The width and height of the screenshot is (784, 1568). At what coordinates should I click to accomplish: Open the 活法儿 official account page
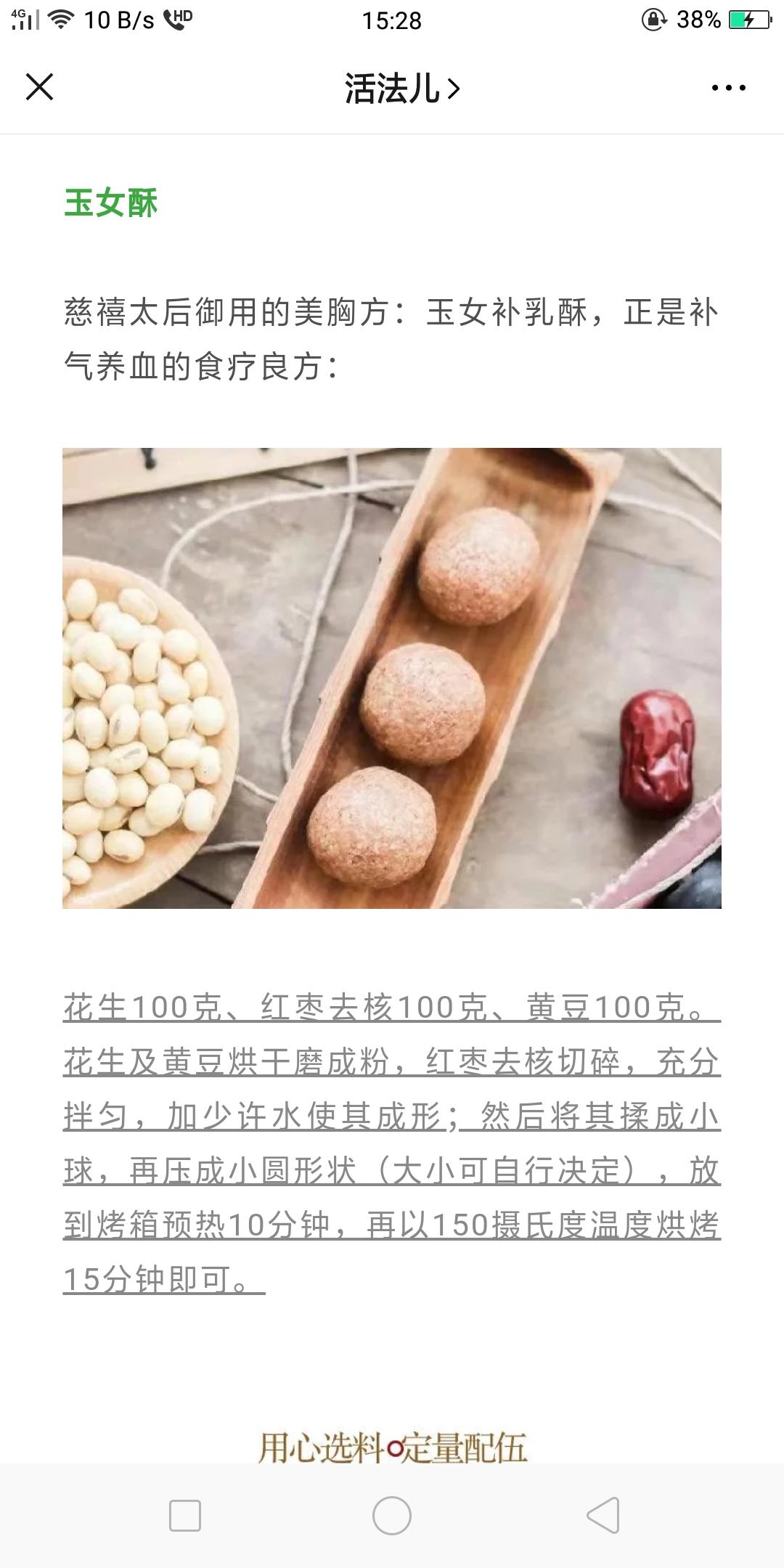392,86
